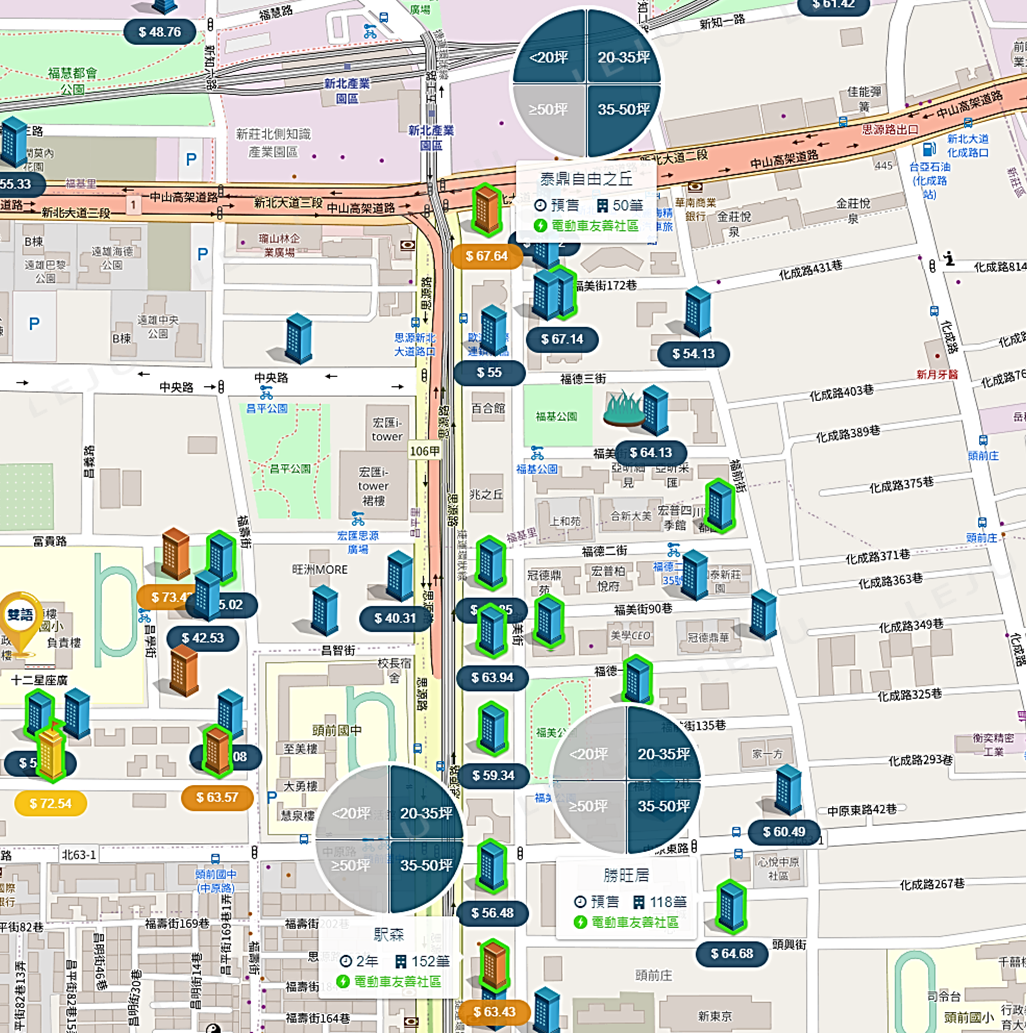The height and width of the screenshot is (1033, 1027).
Task: Tap the $42.53 price marker
Action: 202,638
